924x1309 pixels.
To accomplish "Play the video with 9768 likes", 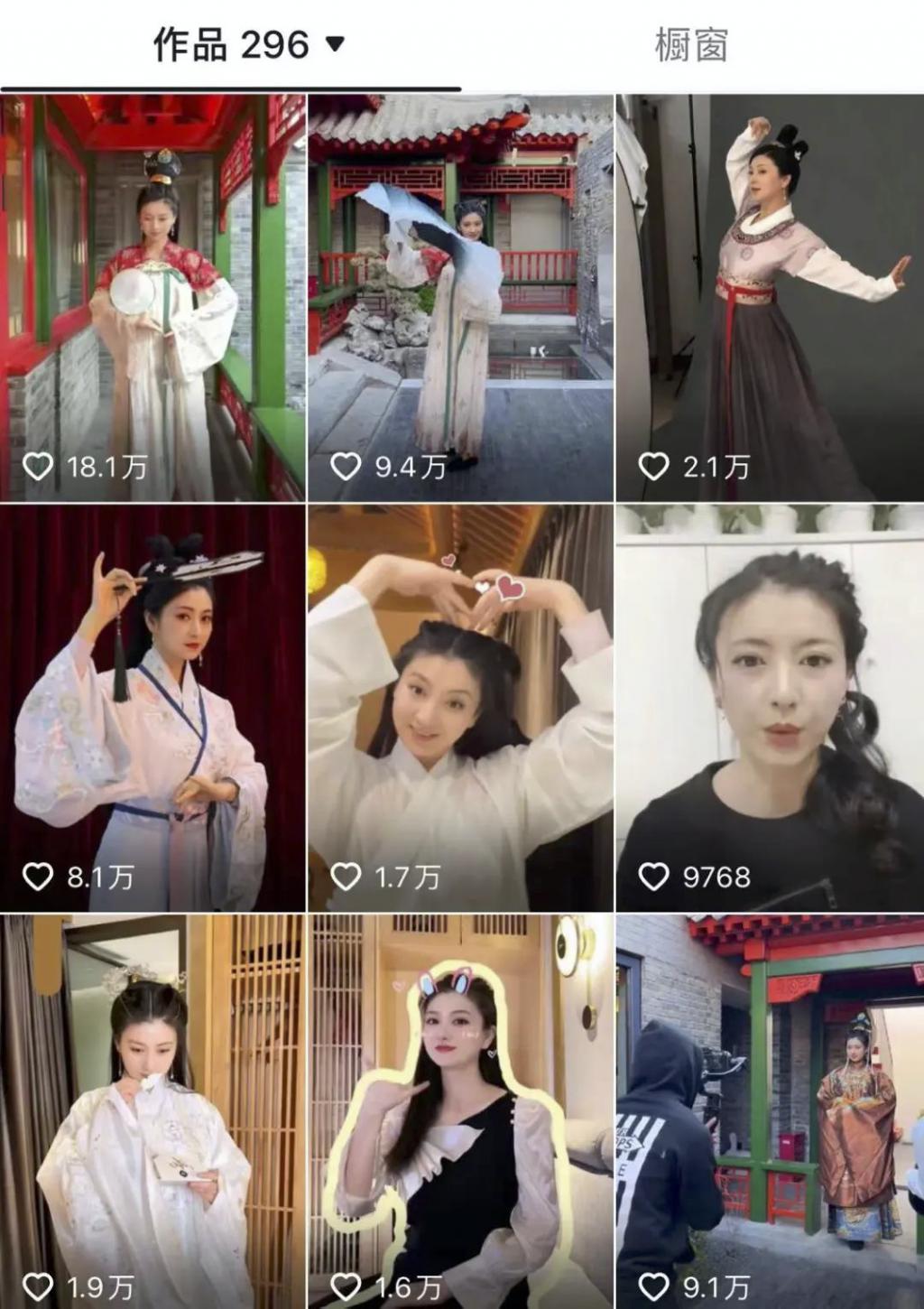I will pyautogui.click(x=770, y=708).
